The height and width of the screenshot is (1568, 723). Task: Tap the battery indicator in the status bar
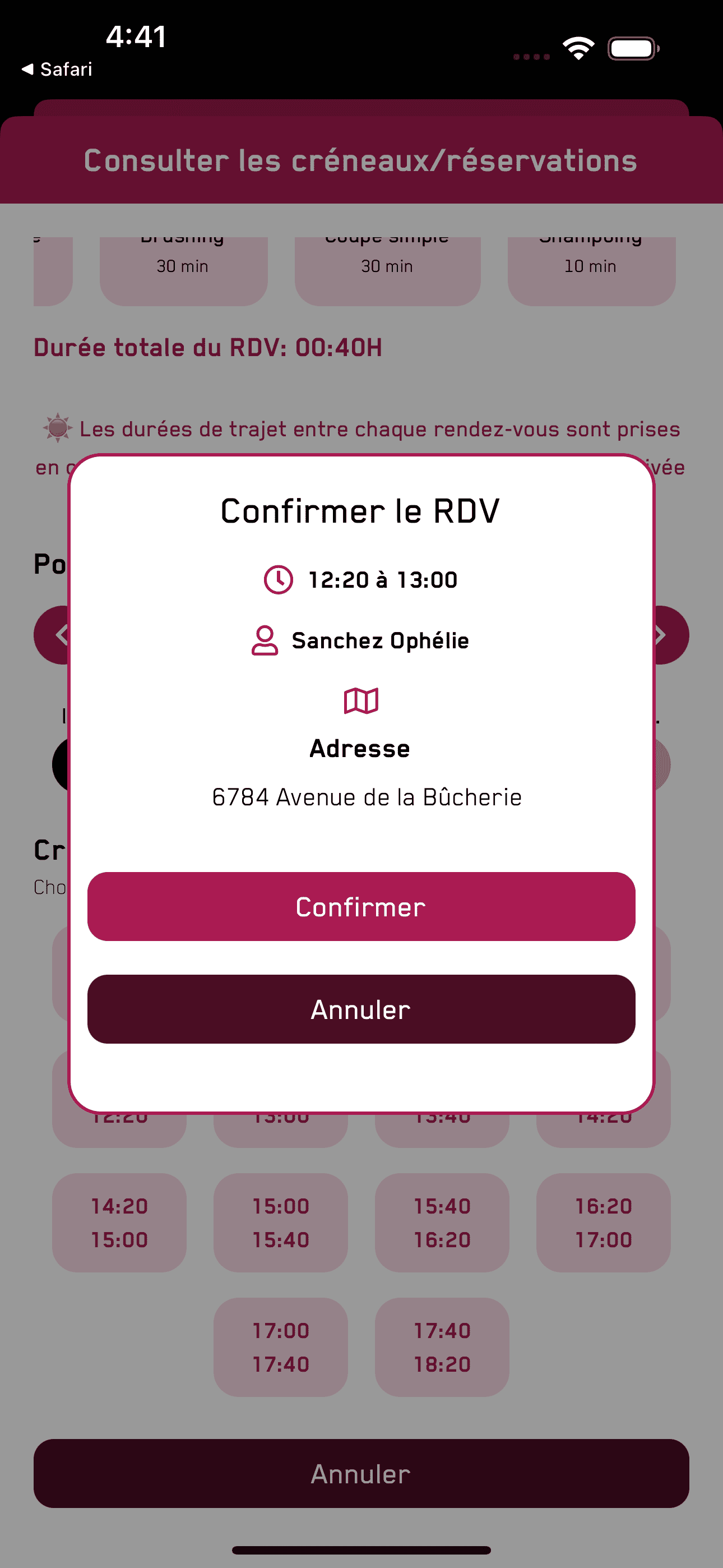tap(632, 48)
